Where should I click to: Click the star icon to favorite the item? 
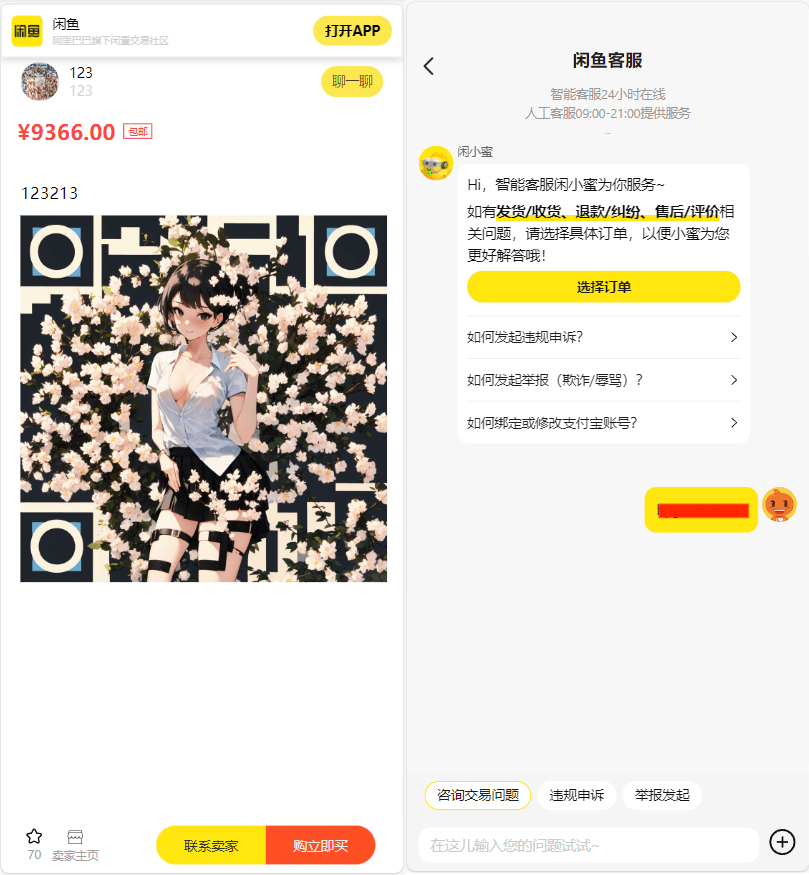33,837
